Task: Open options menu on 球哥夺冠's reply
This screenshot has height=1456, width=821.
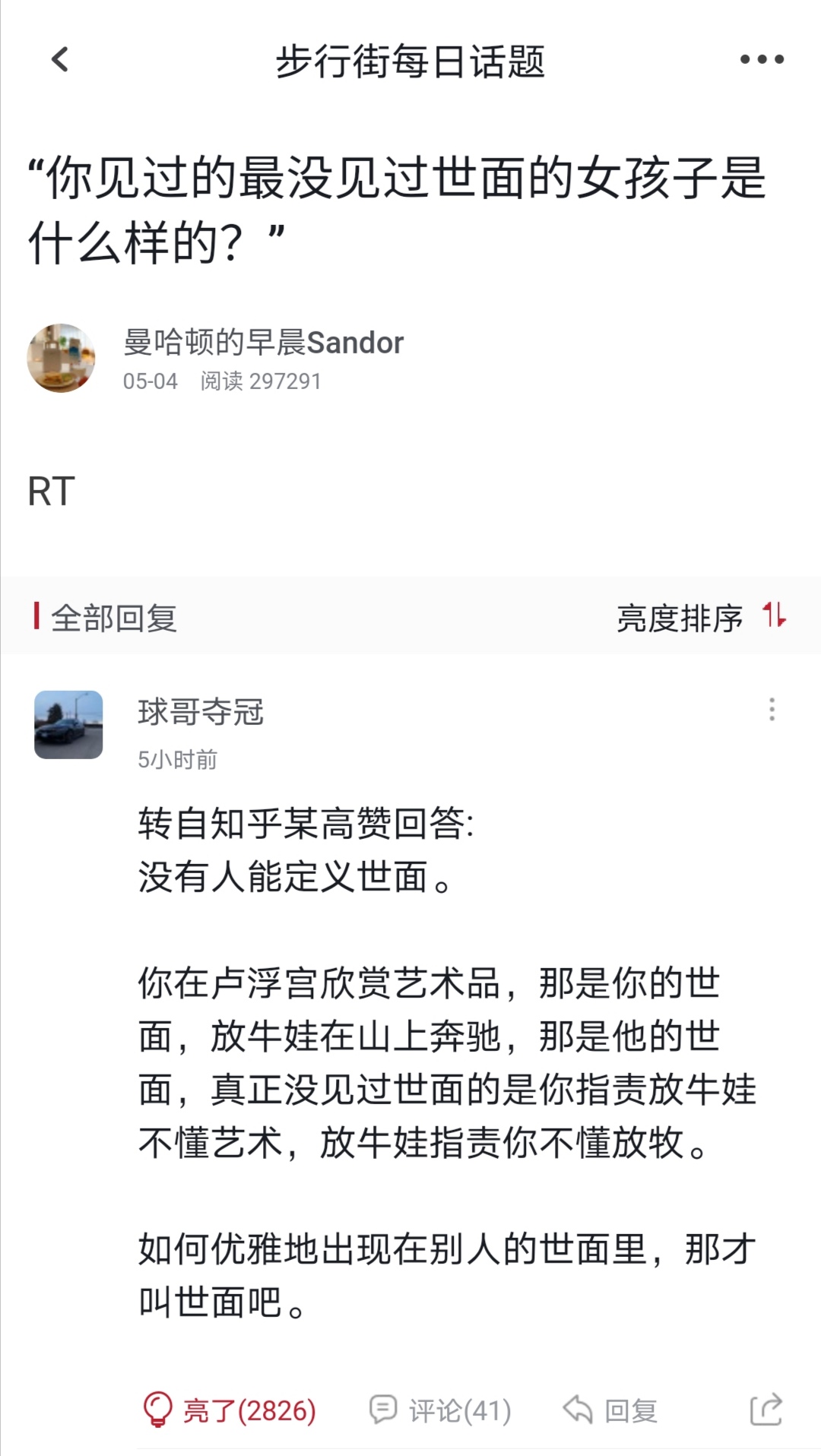Action: tap(772, 709)
